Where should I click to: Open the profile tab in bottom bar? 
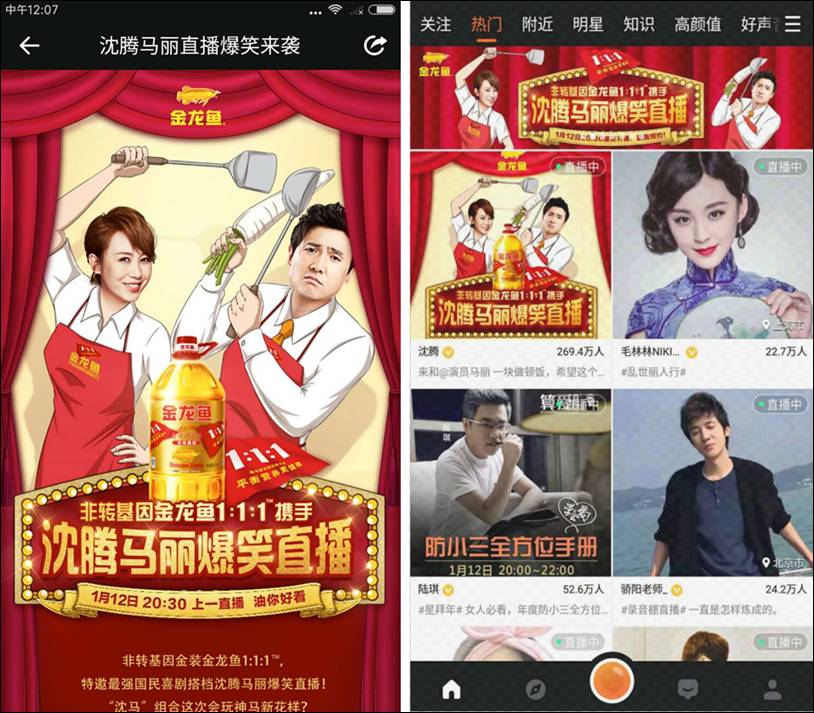(x=772, y=689)
